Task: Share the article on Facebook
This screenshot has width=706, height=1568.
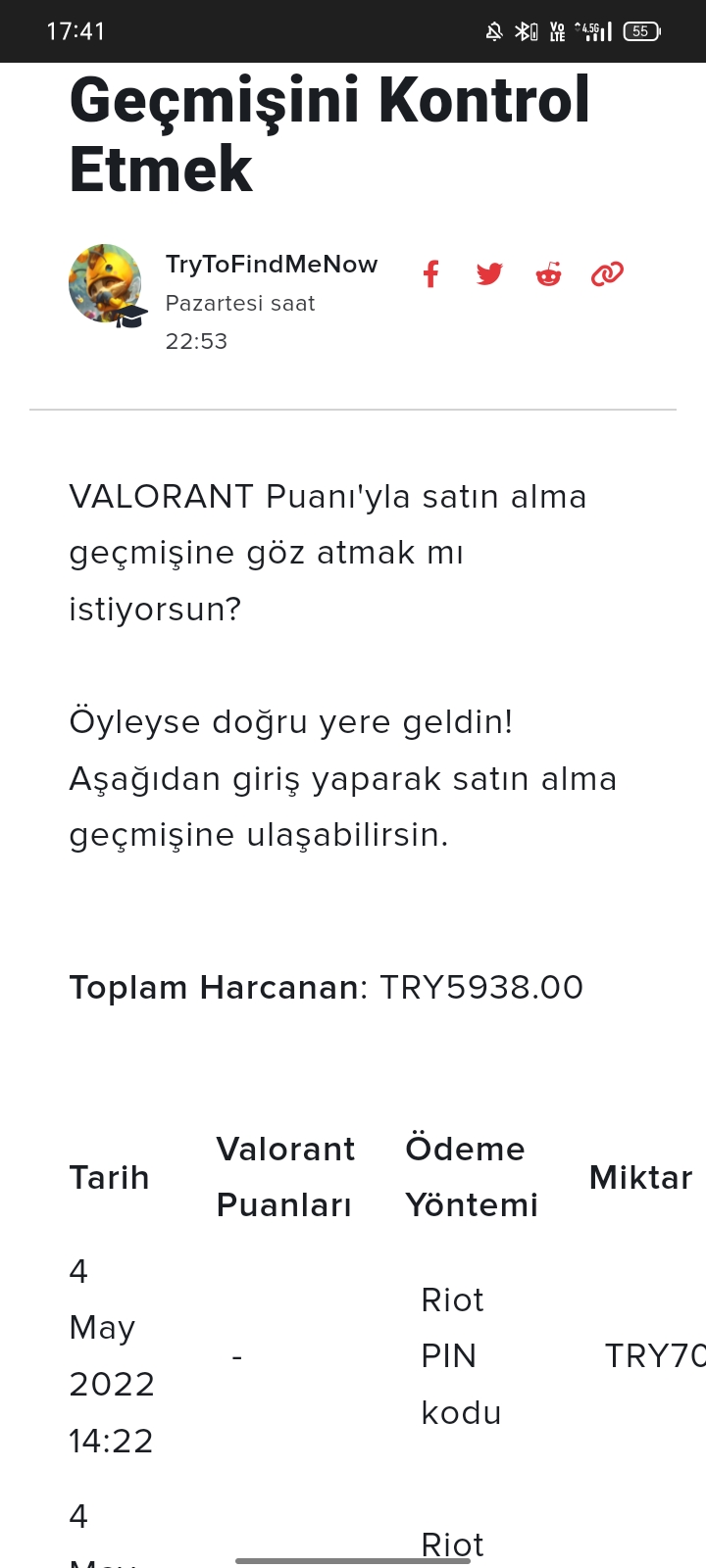Action: click(x=430, y=274)
